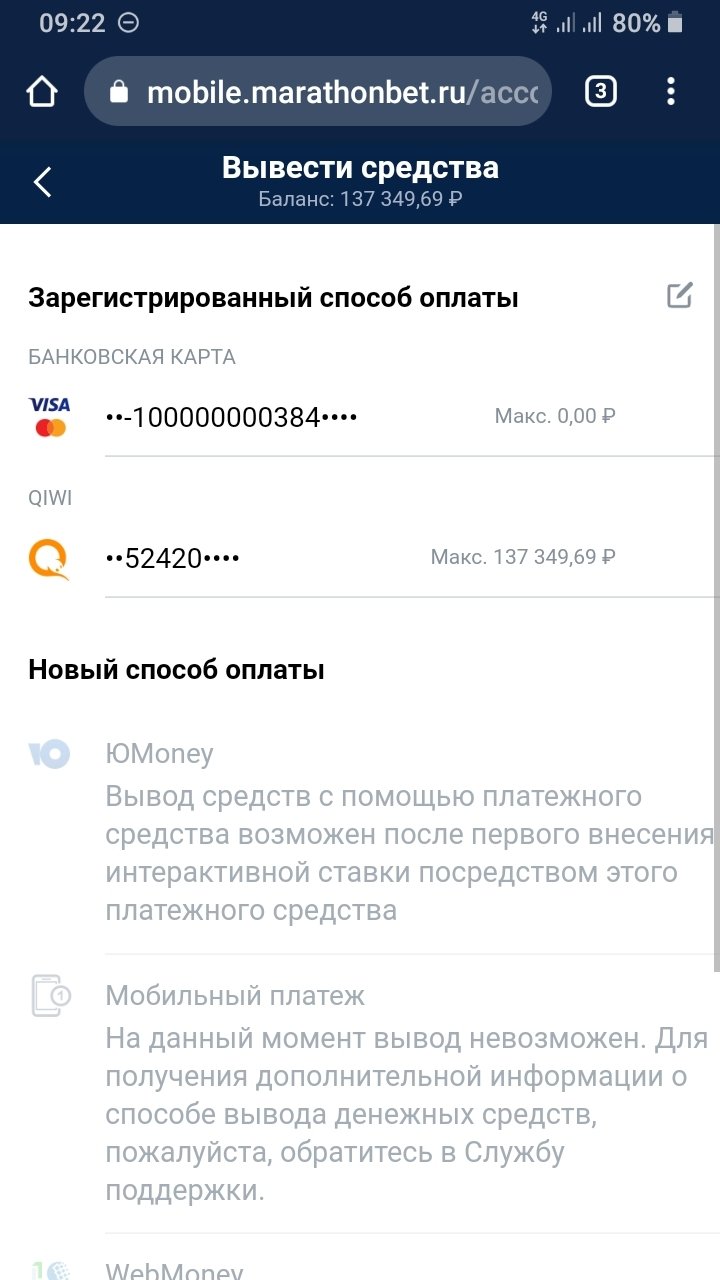
Task: Open the WebMoney payment option
Action: [175, 1266]
